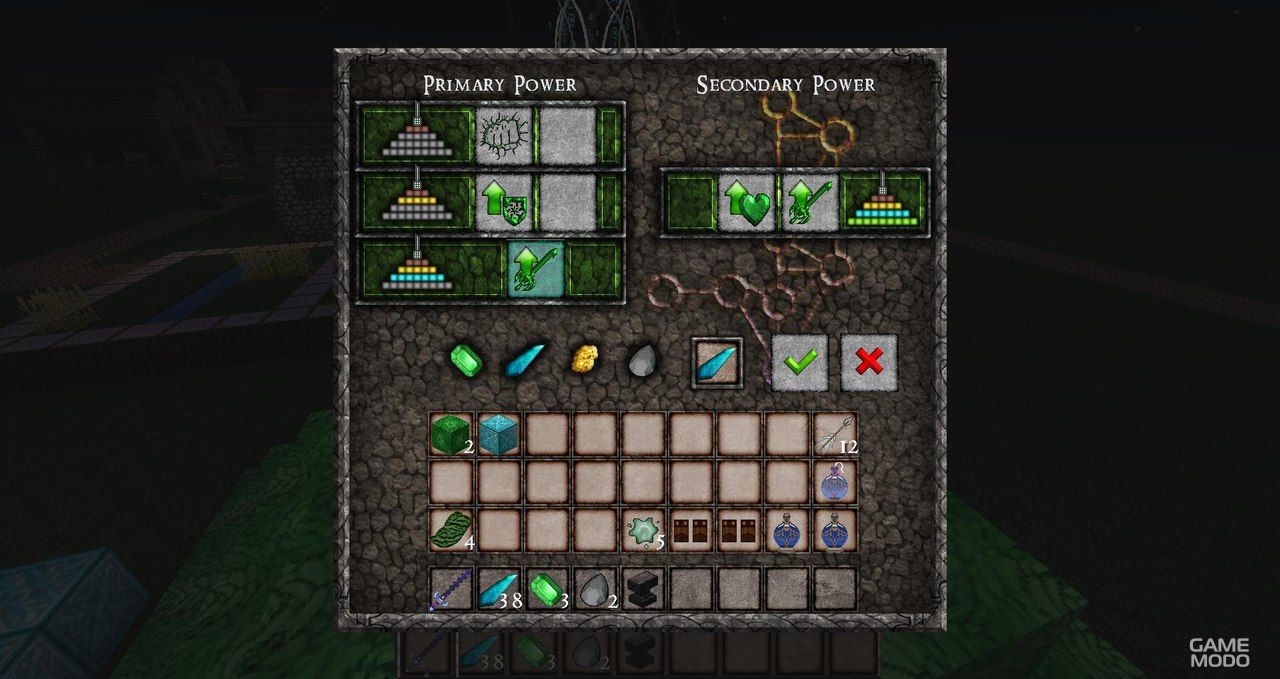Pick up the stack of 12 arrows
The width and height of the screenshot is (1280, 679).
pyautogui.click(x=835, y=434)
